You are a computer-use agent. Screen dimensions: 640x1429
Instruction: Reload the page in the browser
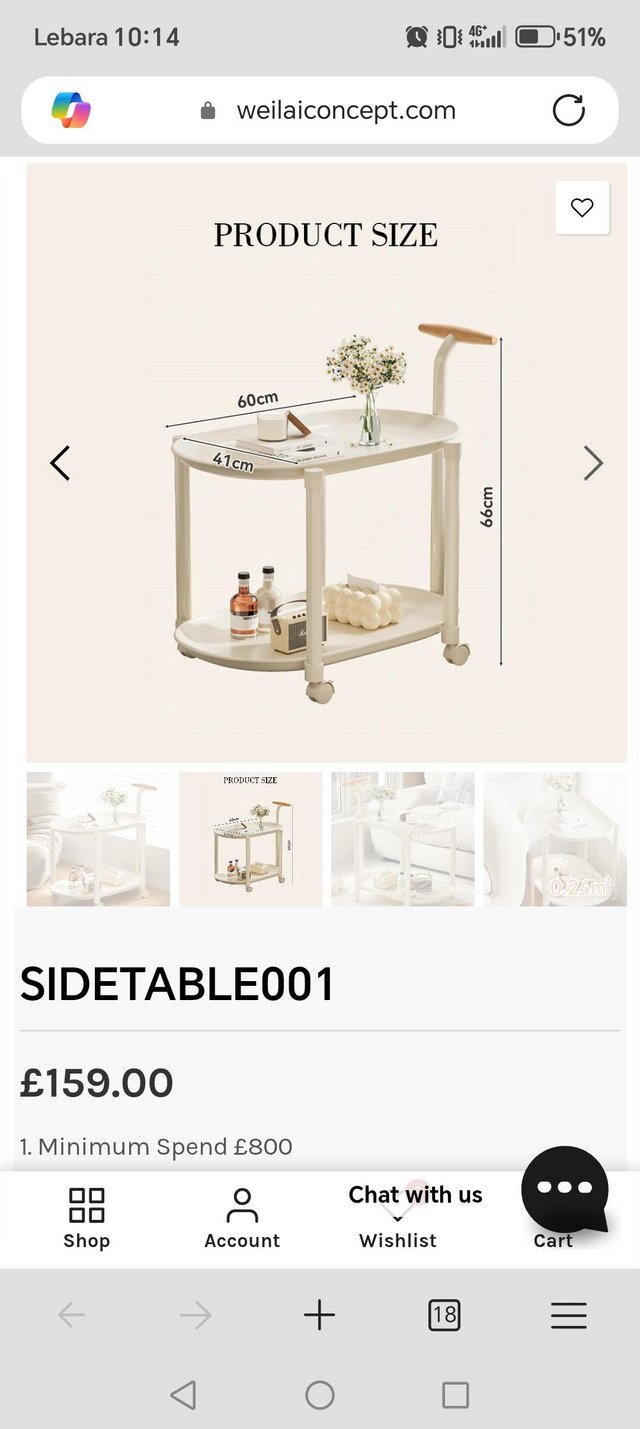coord(569,110)
